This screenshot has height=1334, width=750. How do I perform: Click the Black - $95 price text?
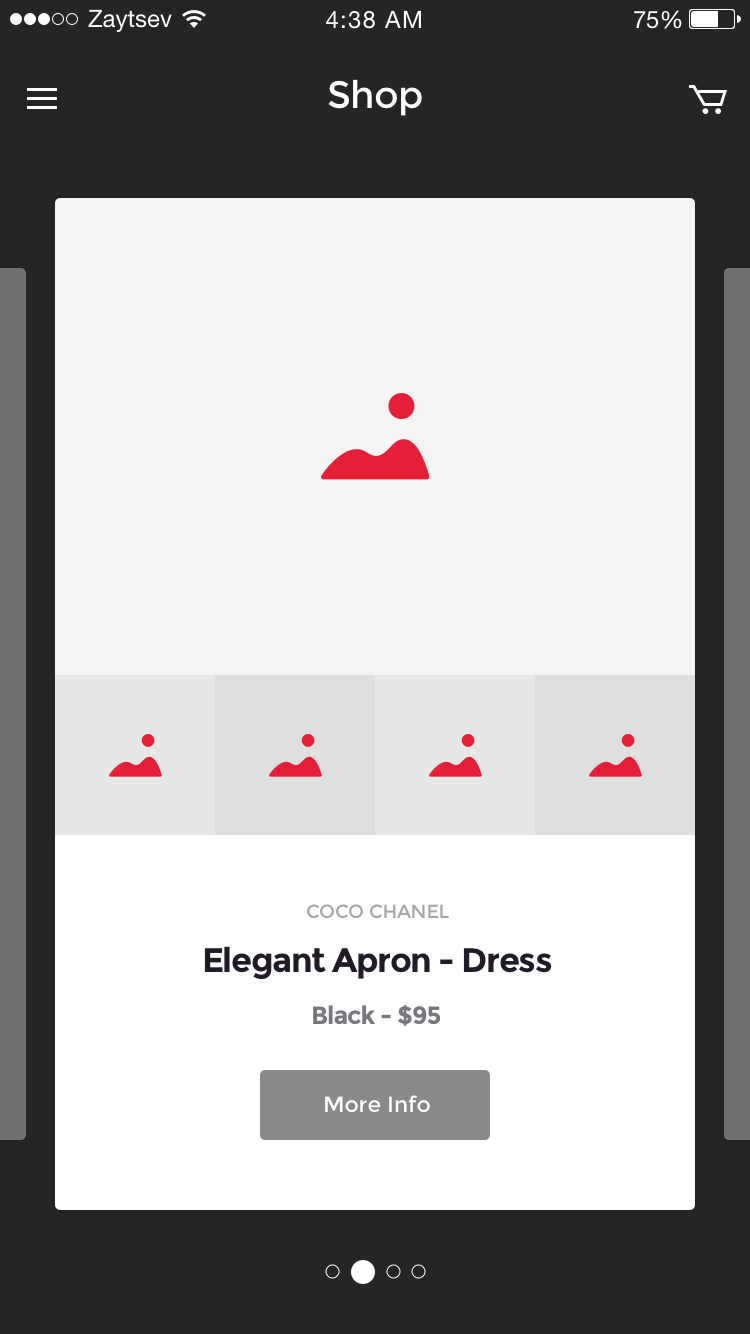[375, 1015]
